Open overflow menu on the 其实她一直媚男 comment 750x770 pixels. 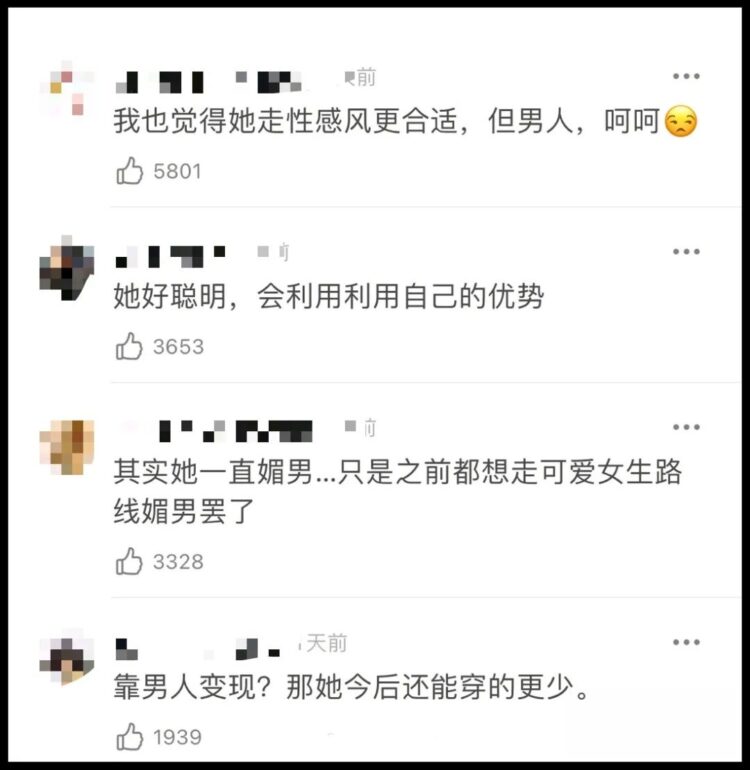[686, 427]
